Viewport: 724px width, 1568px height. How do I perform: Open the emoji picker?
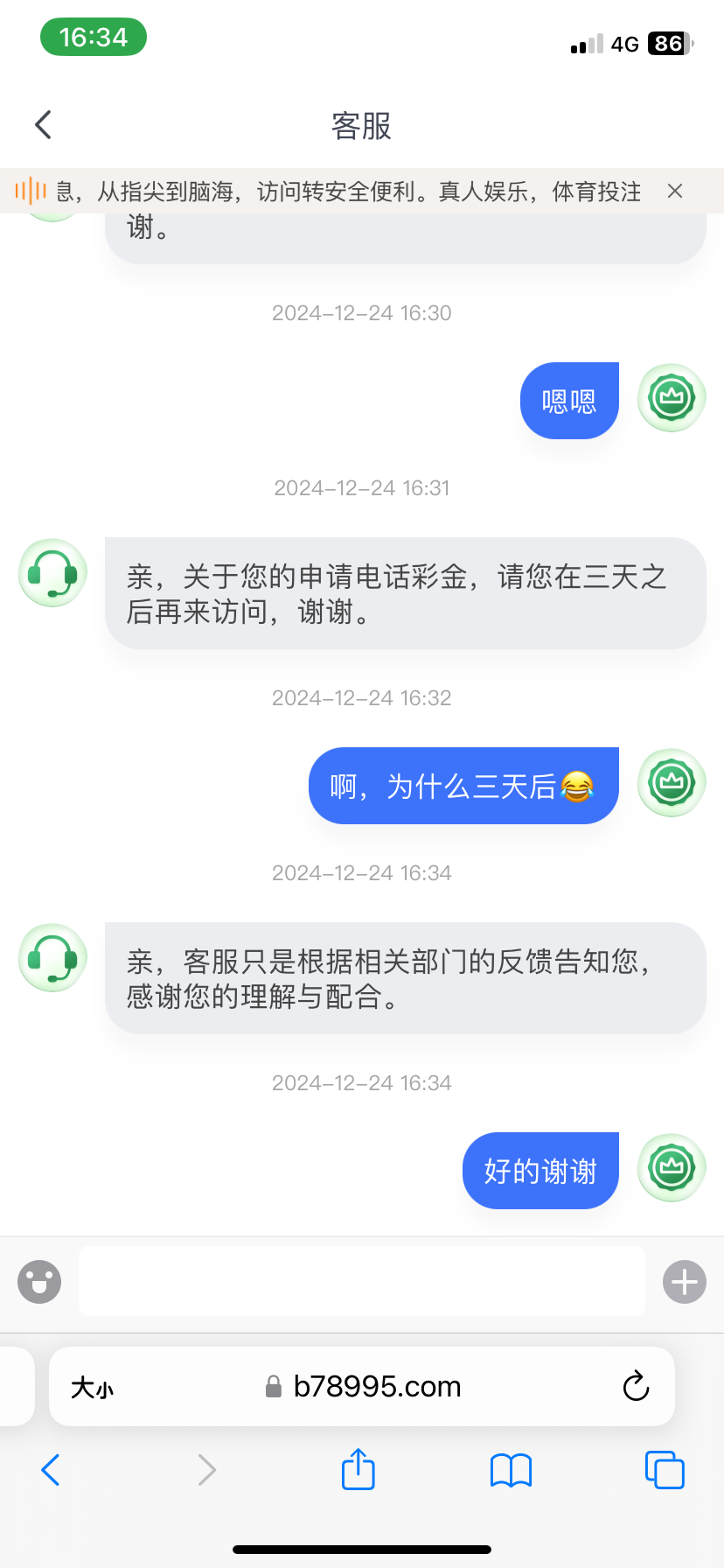pyautogui.click(x=39, y=1282)
